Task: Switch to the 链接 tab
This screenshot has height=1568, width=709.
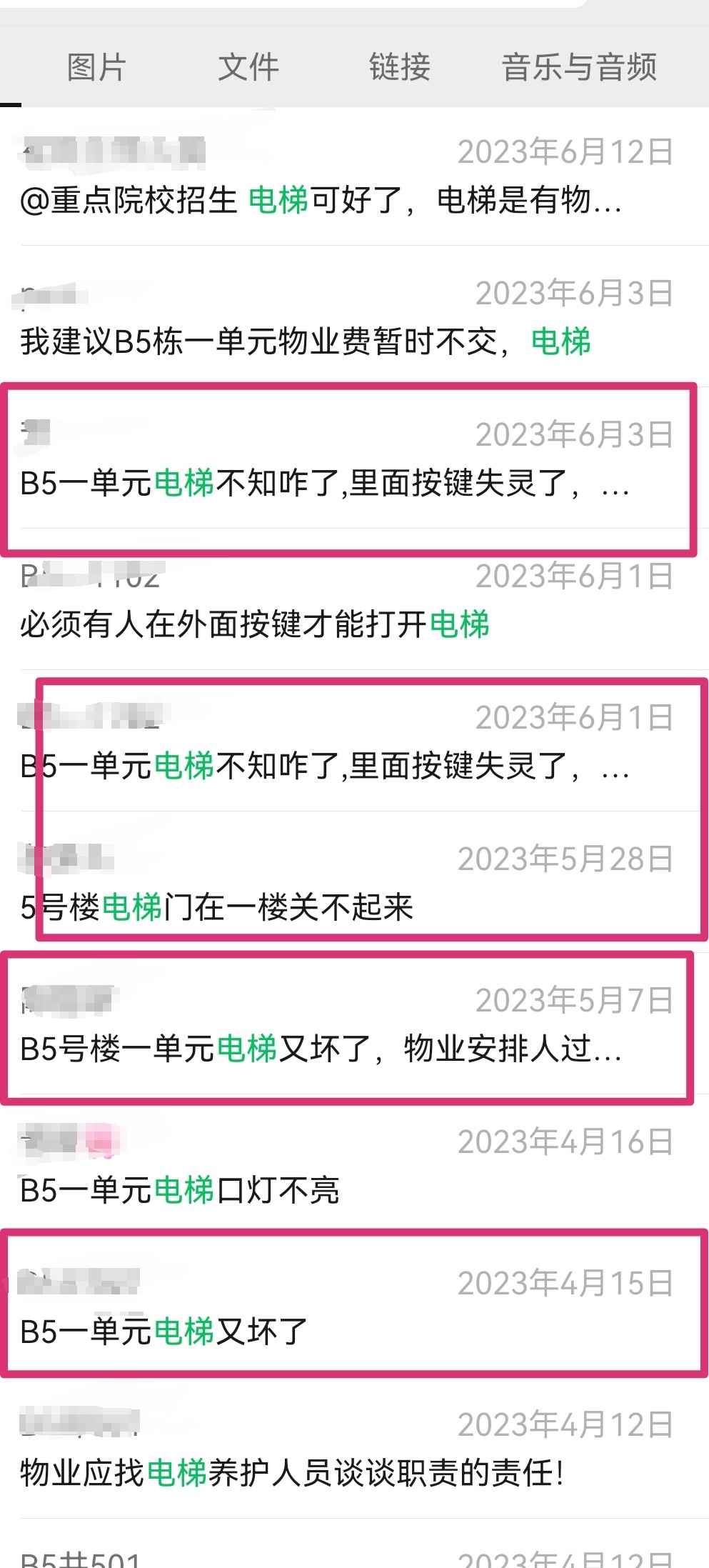Action: (399, 67)
